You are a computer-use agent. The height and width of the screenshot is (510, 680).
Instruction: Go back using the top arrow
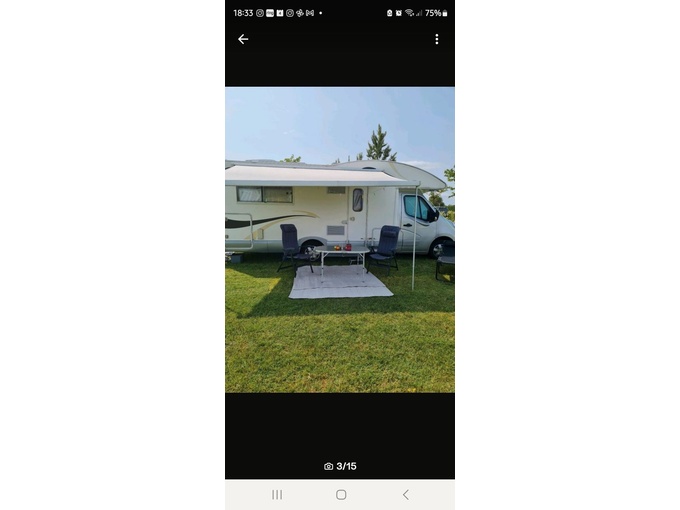coord(243,39)
